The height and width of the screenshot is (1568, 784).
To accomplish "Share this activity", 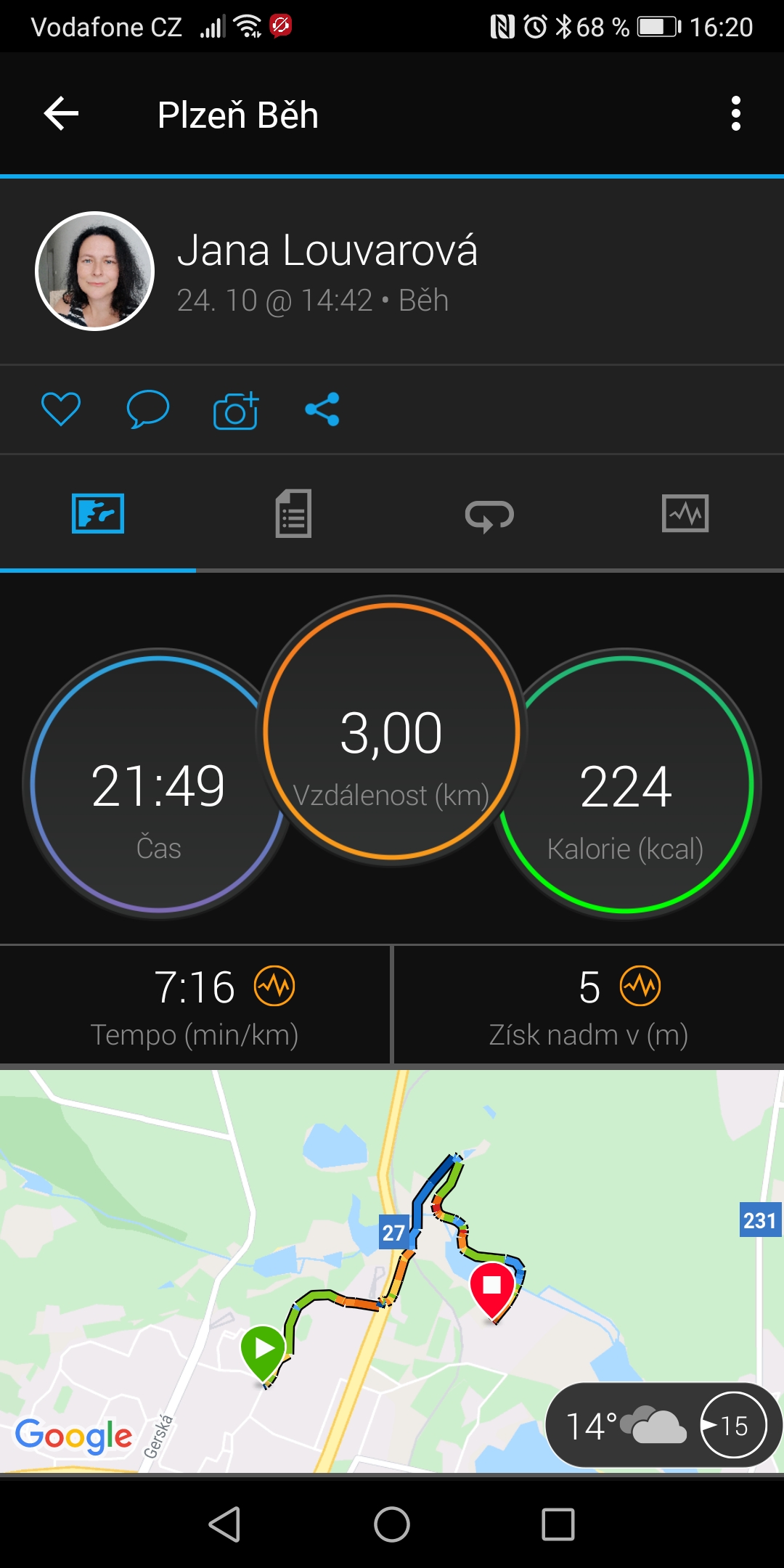I will click(322, 409).
